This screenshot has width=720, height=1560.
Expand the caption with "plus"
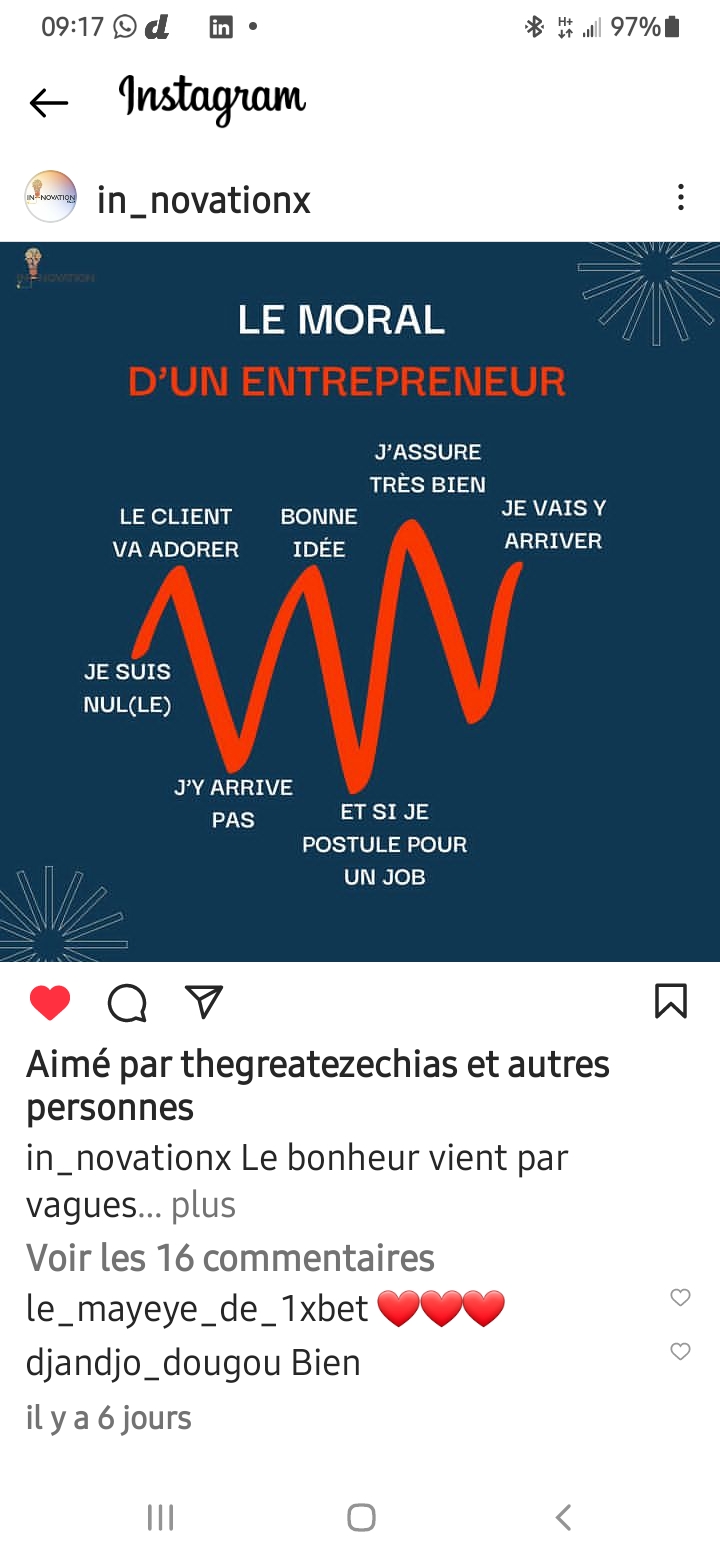pyautogui.click(x=204, y=1205)
